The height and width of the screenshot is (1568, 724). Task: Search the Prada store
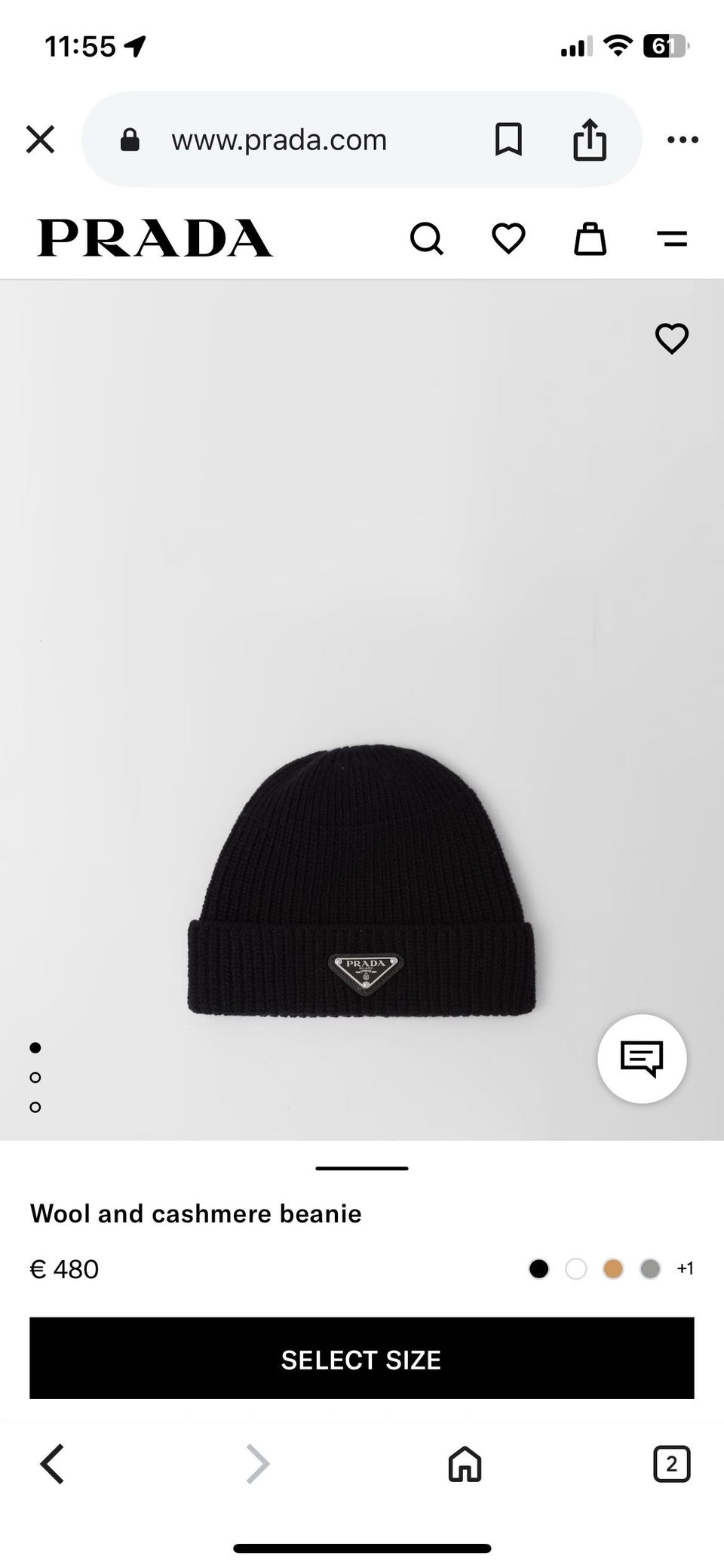click(x=427, y=239)
